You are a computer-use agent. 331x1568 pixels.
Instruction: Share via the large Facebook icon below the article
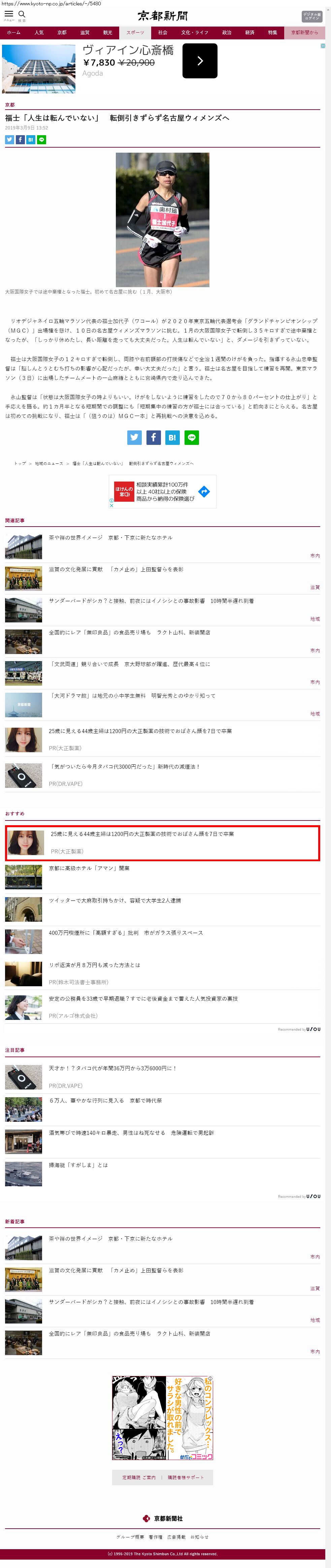coord(153,437)
